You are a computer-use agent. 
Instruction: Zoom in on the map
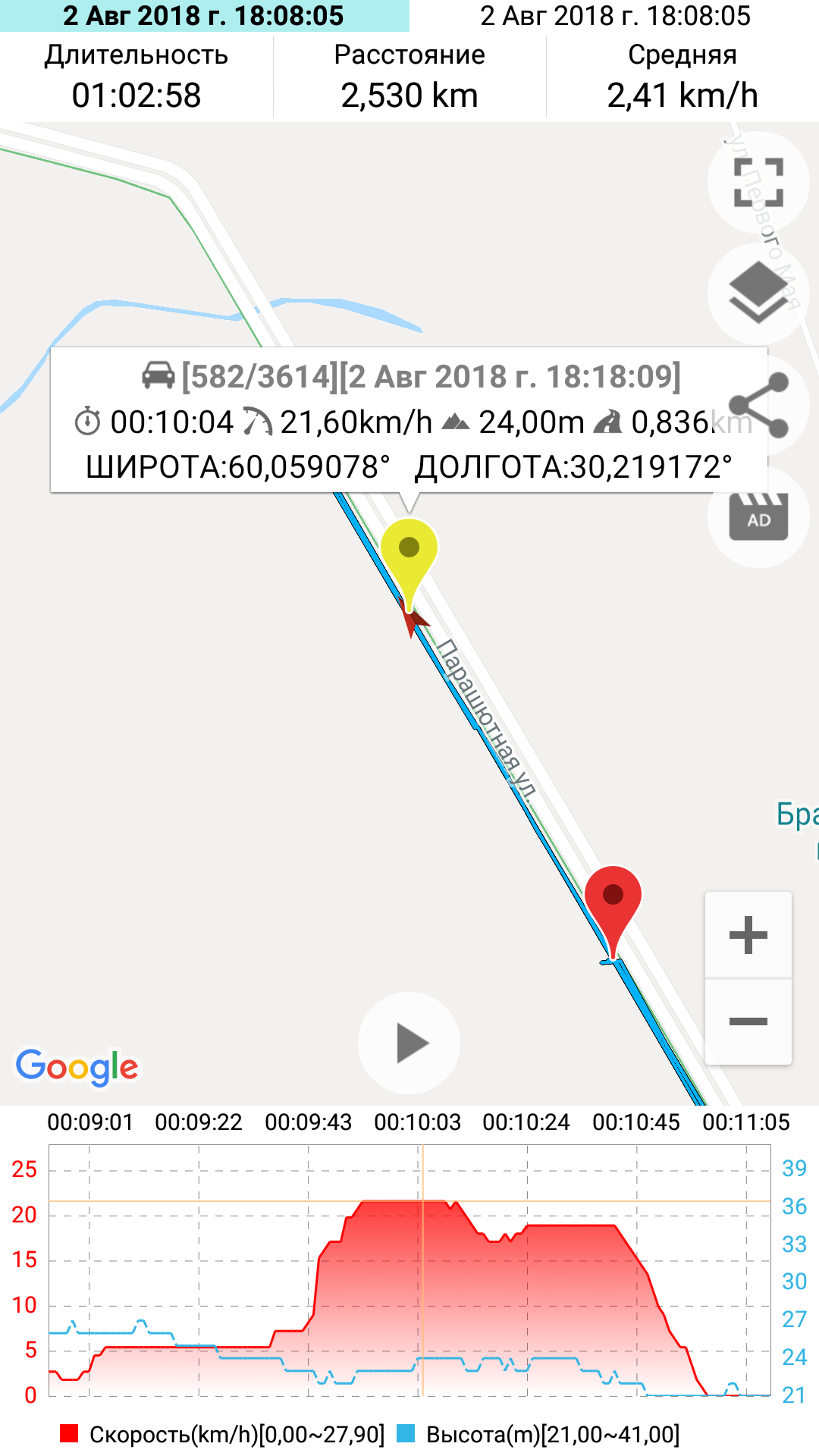coord(748,934)
